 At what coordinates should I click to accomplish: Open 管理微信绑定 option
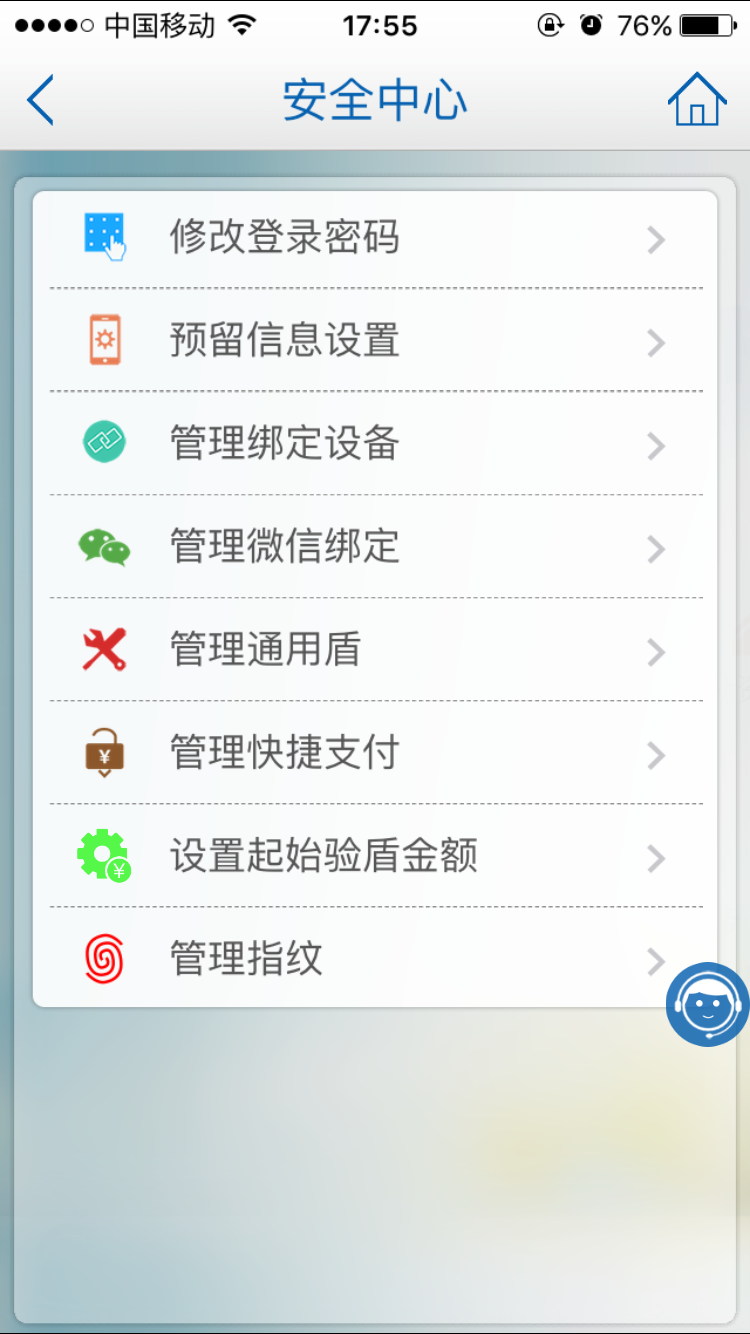[375, 547]
